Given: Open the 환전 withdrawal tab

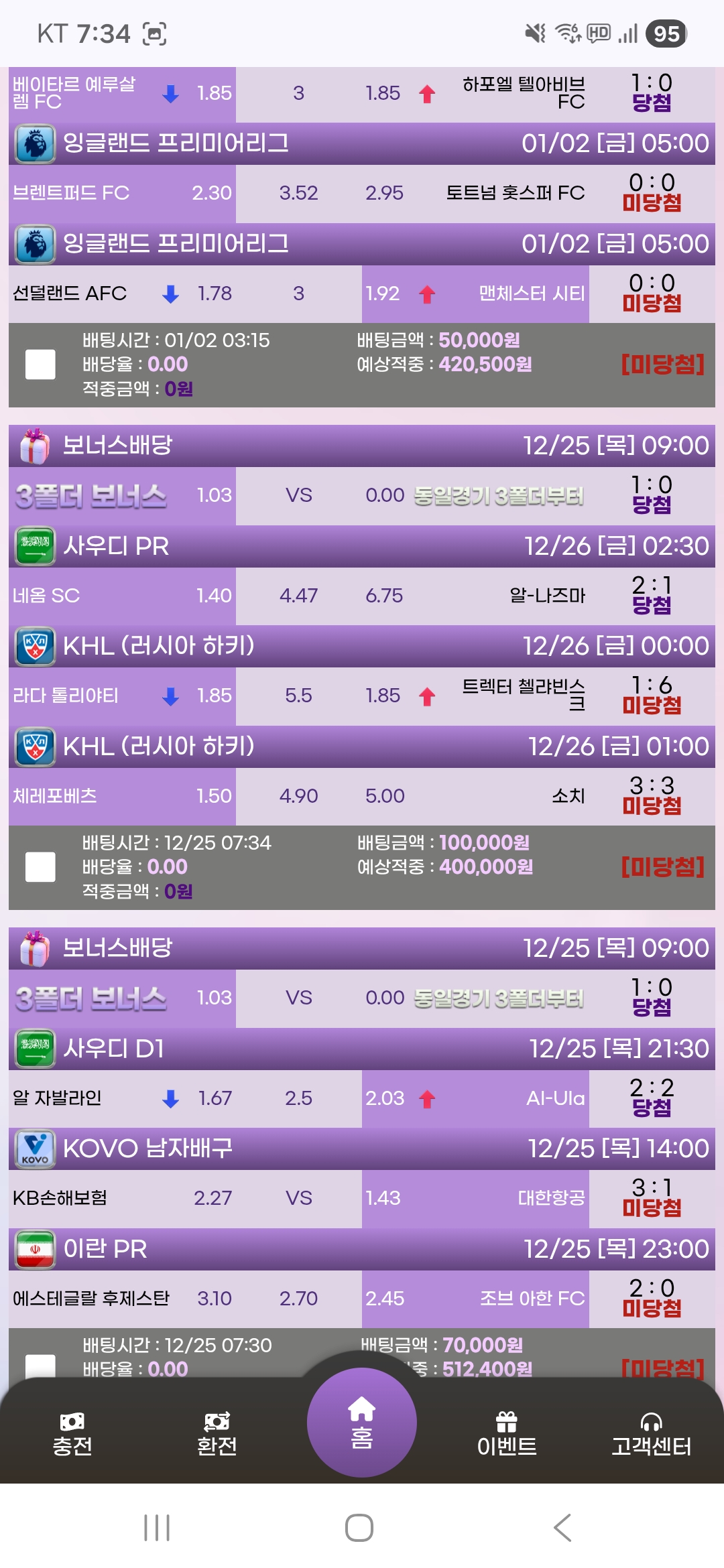Looking at the screenshot, I should point(217,1434).
